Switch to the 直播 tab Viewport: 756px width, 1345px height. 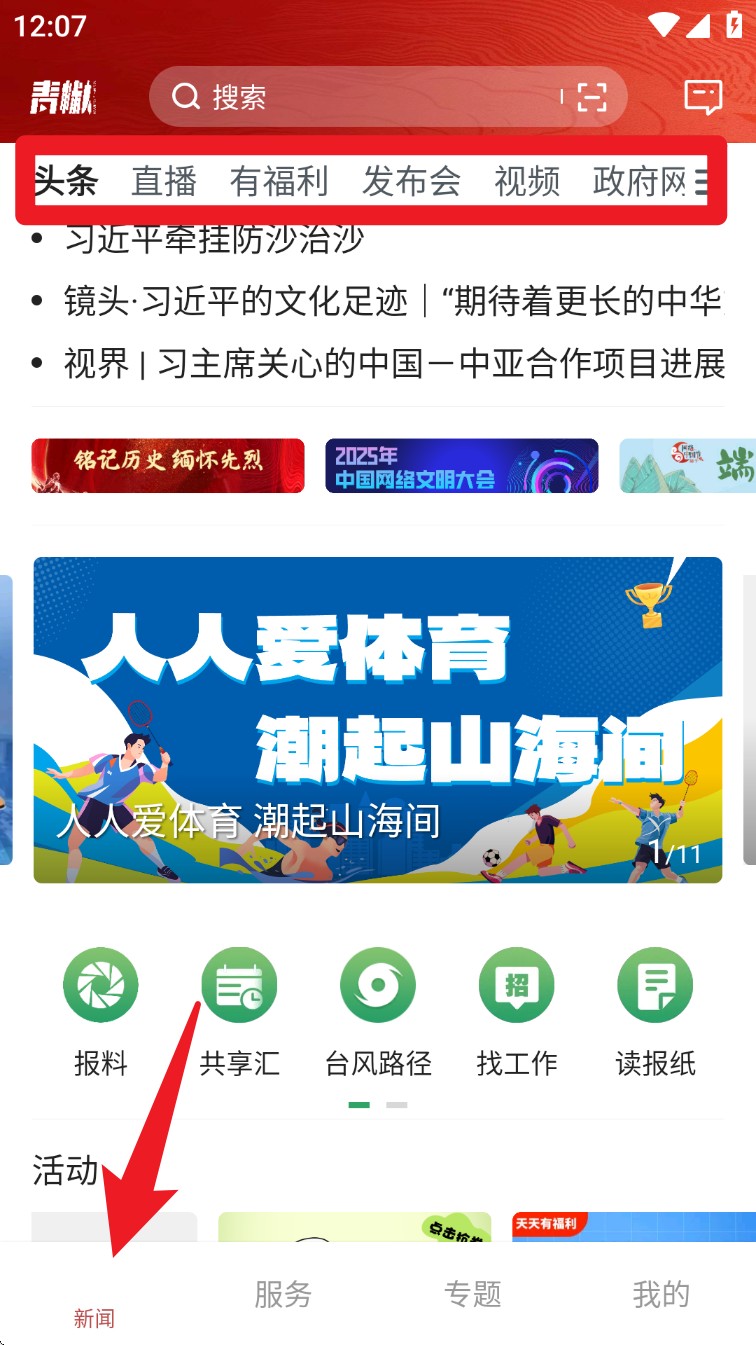[164, 181]
